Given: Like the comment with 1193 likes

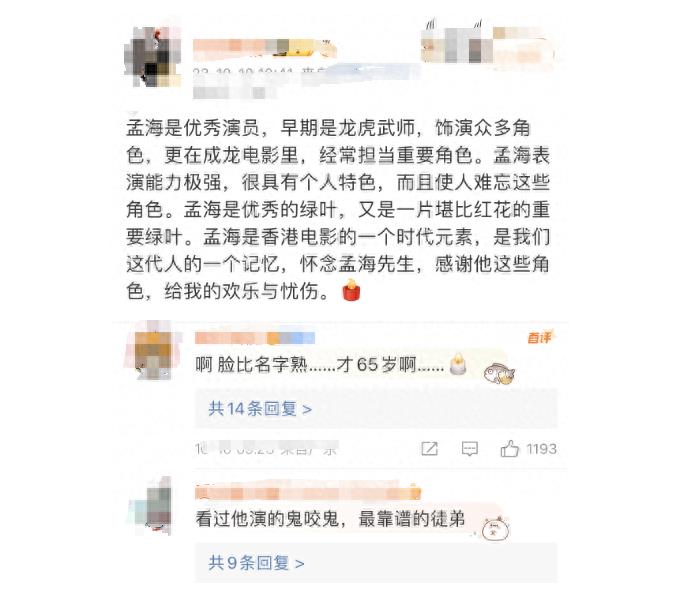Looking at the screenshot, I should (x=510, y=449).
